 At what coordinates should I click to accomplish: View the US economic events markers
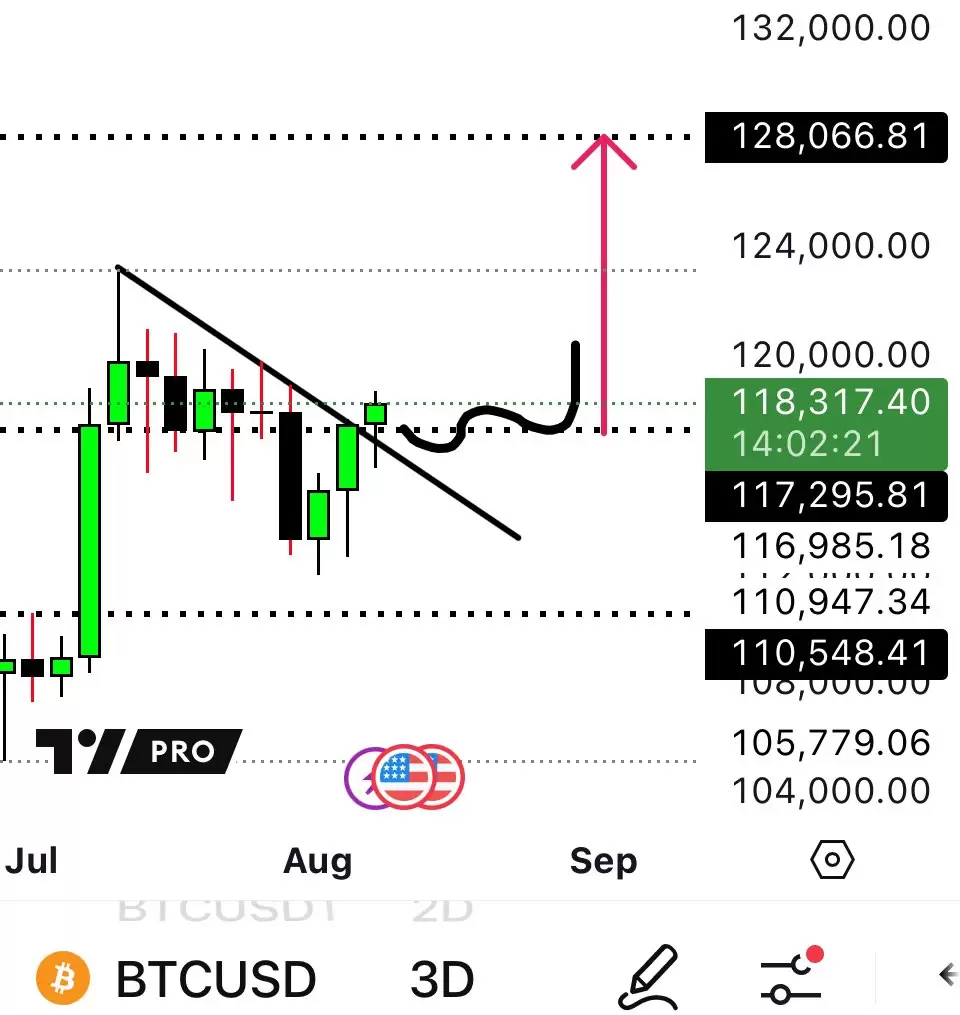(x=418, y=776)
